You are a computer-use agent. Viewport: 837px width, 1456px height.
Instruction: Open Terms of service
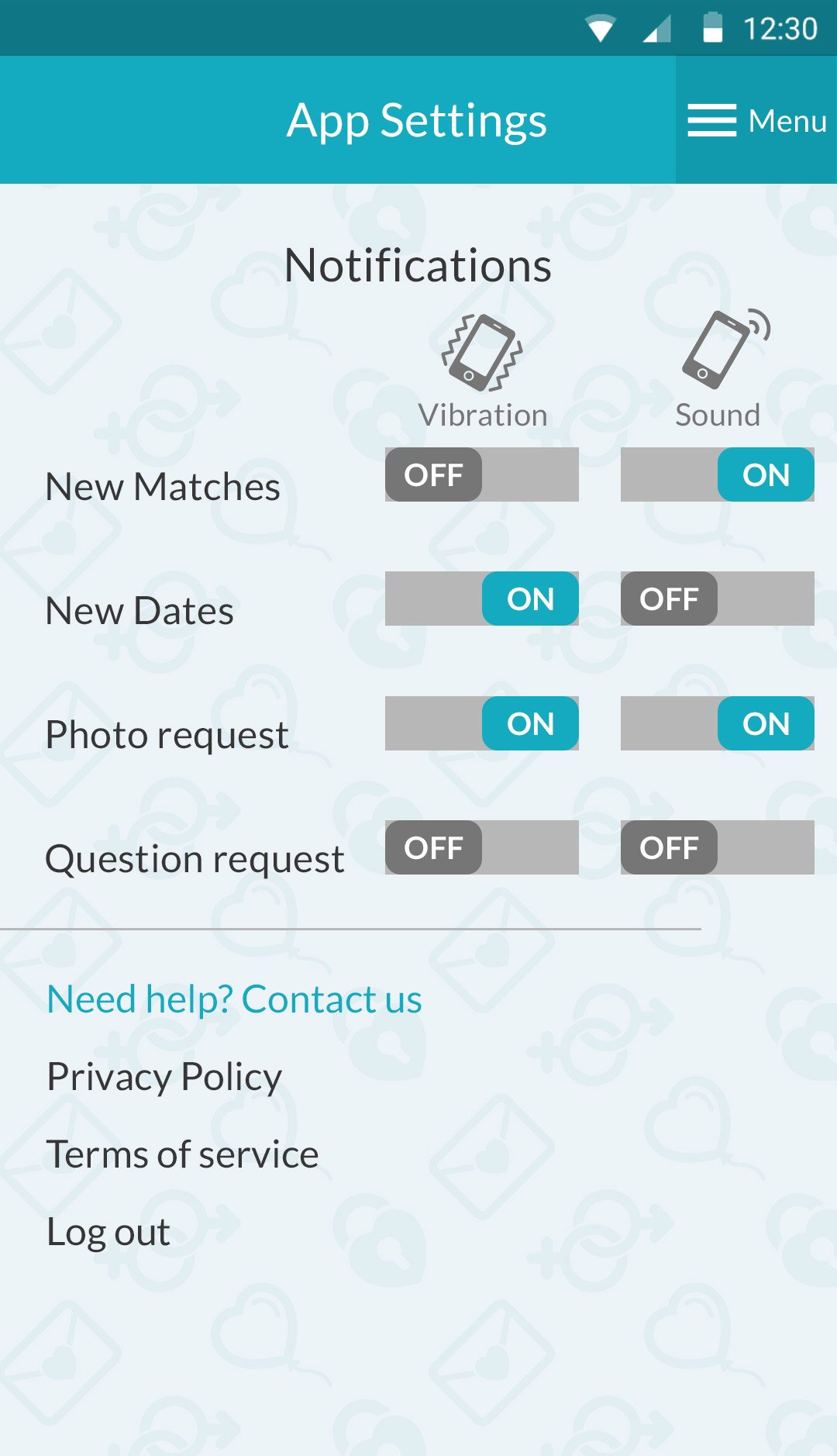[x=182, y=1154]
